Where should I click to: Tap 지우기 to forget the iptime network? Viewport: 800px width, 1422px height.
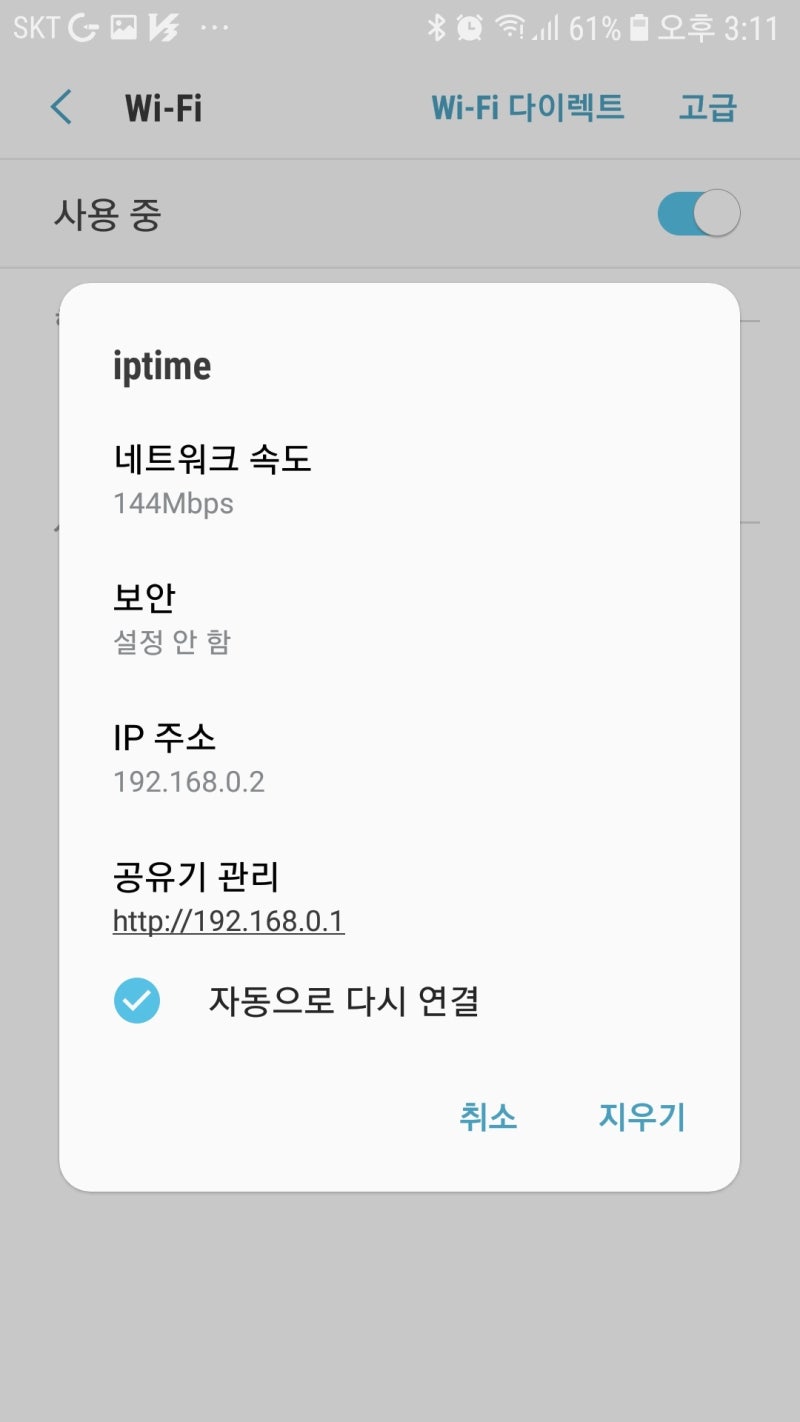coord(641,1118)
